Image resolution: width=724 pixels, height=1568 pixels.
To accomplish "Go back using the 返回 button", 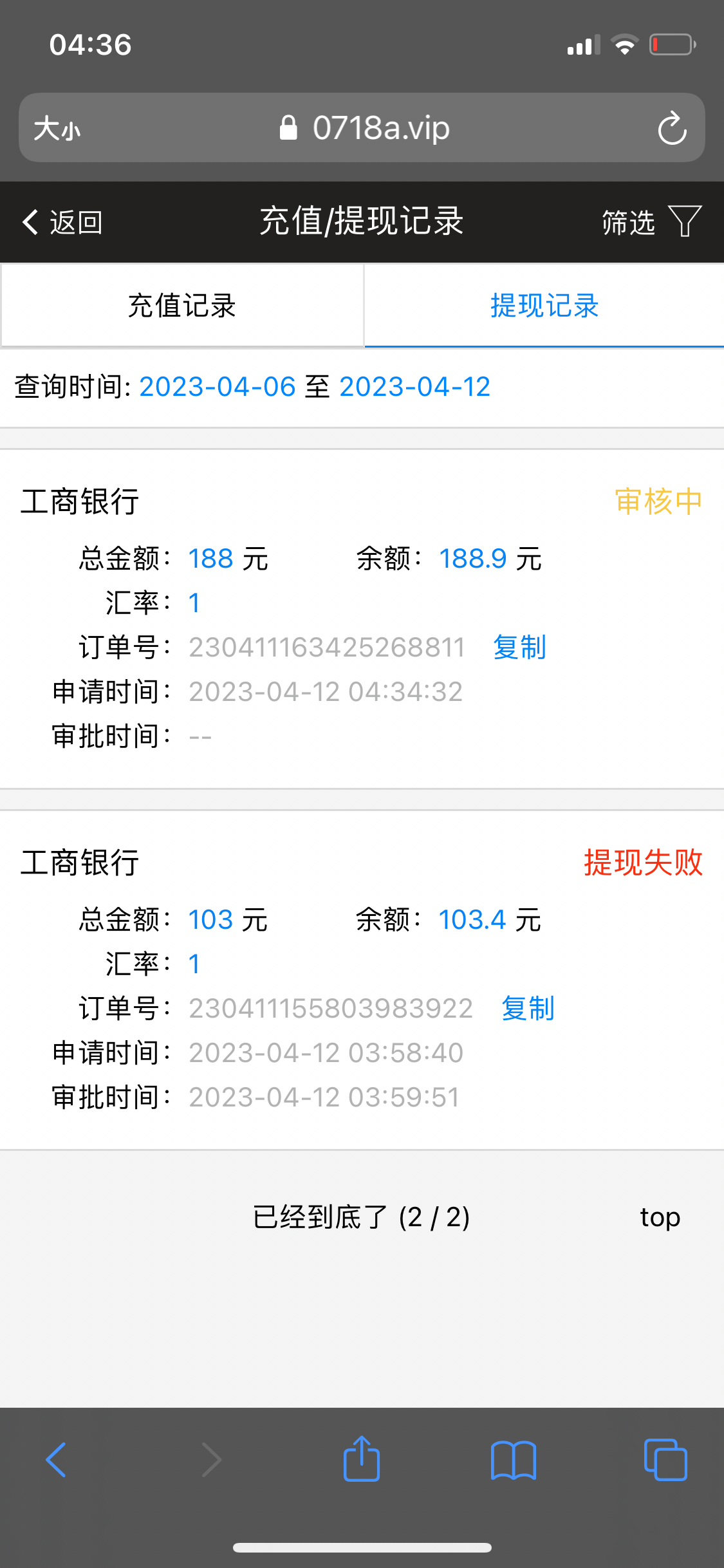I will coord(62,222).
